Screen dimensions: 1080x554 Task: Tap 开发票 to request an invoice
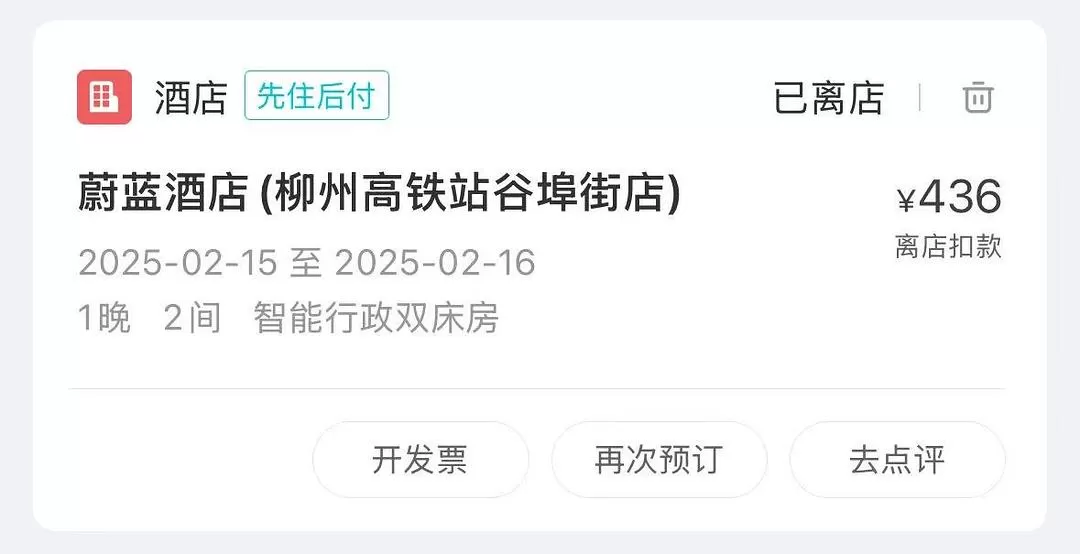(420, 460)
